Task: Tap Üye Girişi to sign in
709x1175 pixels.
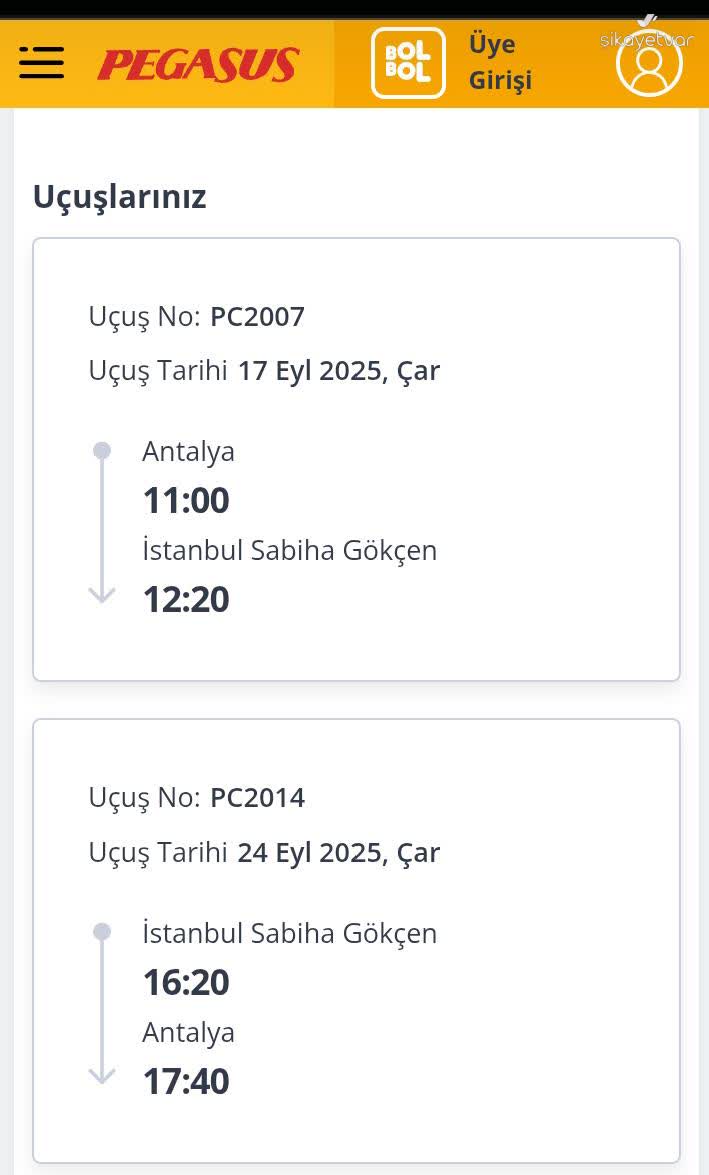Action: 500,63
